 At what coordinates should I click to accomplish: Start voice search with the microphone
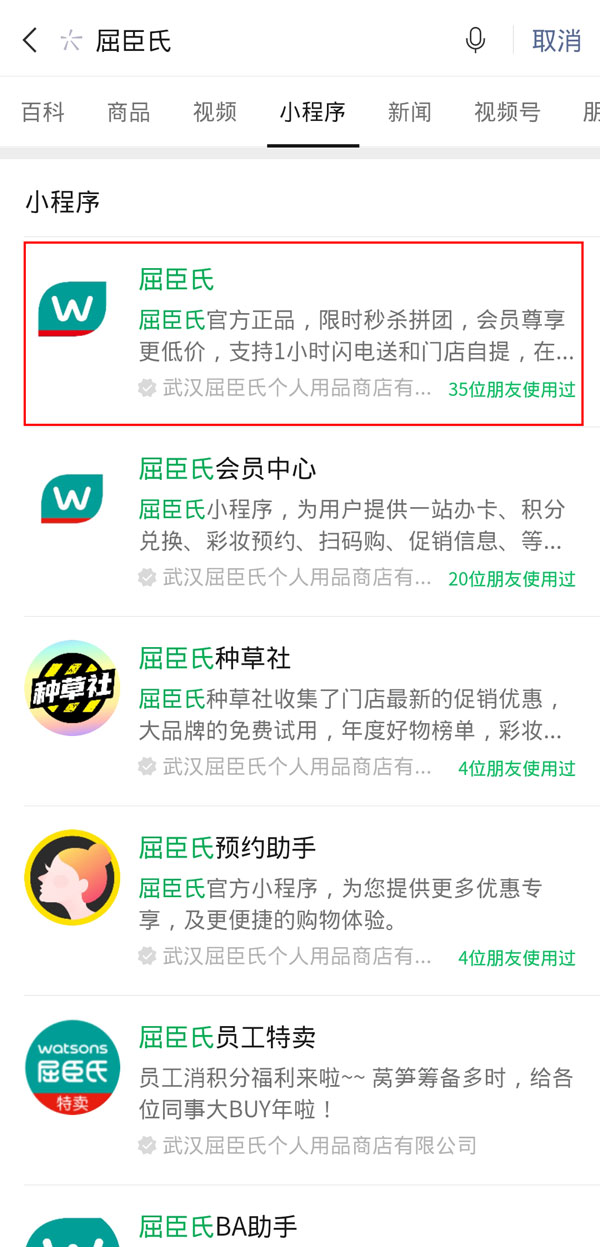[x=476, y=40]
